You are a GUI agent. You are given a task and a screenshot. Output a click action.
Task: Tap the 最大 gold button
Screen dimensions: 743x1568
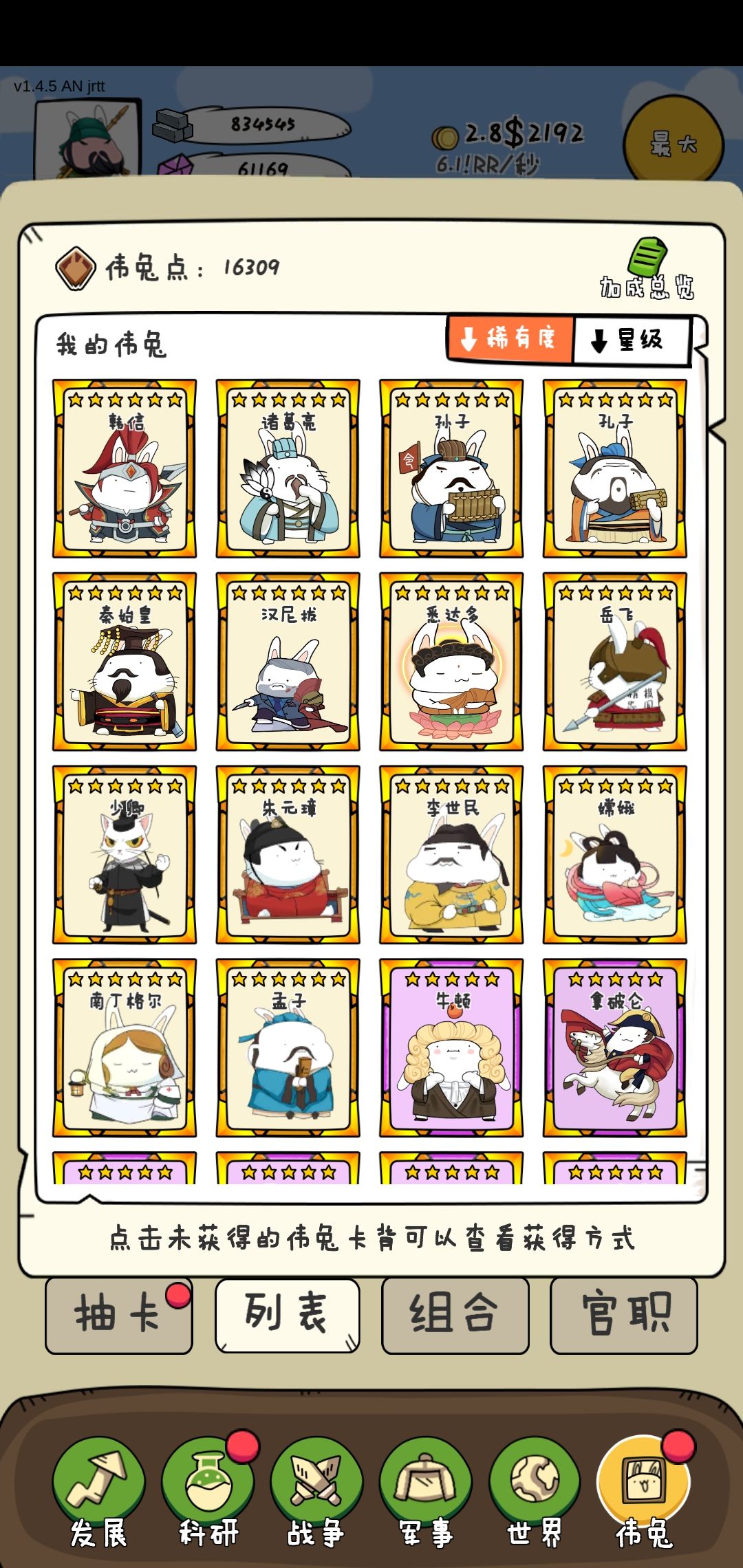click(x=674, y=144)
